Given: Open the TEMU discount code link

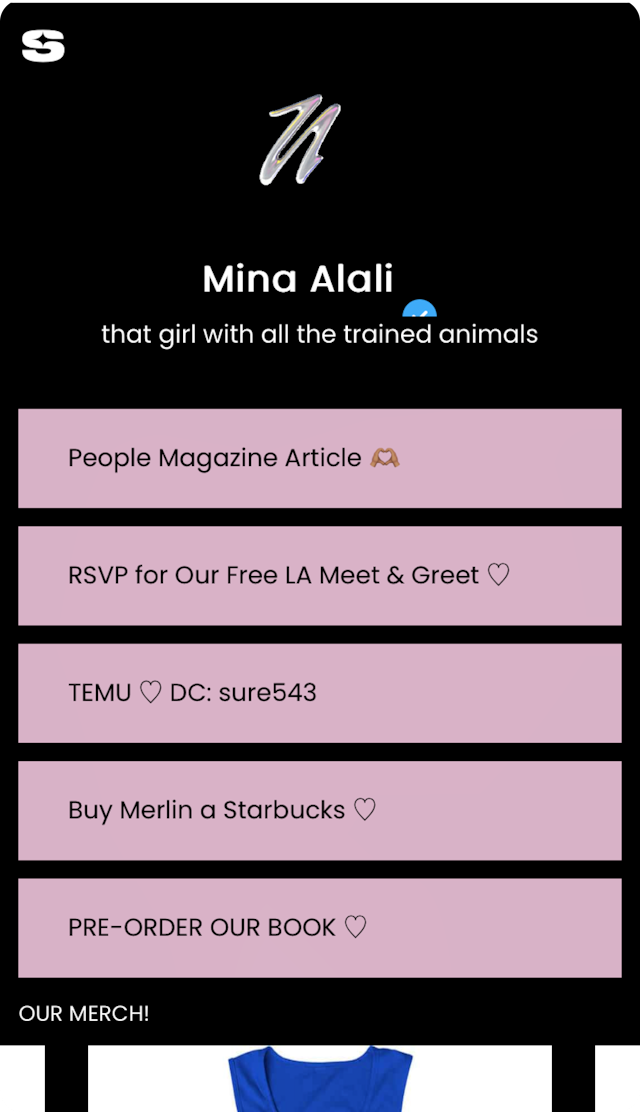Looking at the screenshot, I should pyautogui.click(x=319, y=693).
